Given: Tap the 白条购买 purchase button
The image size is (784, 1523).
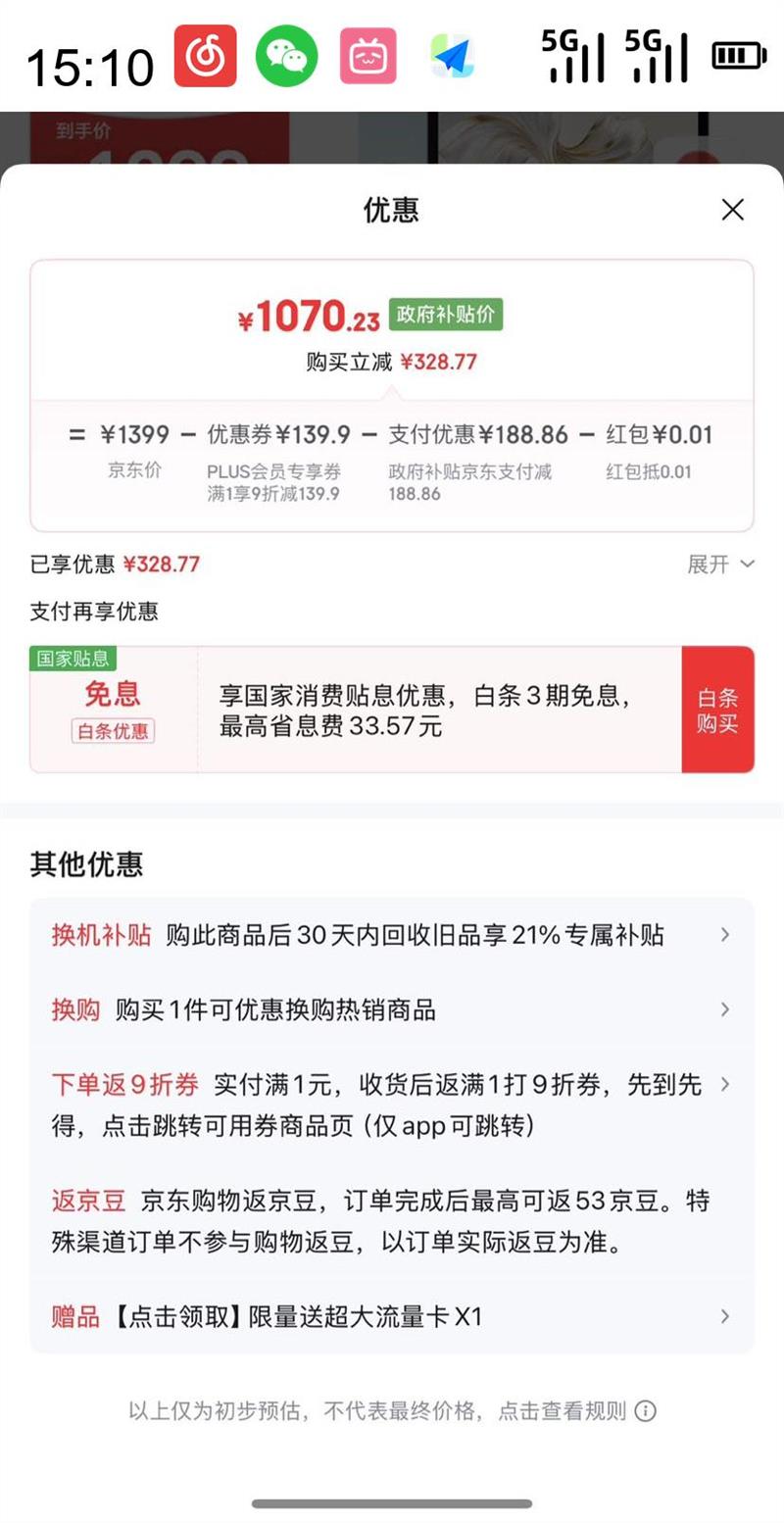Looking at the screenshot, I should pyautogui.click(x=718, y=710).
